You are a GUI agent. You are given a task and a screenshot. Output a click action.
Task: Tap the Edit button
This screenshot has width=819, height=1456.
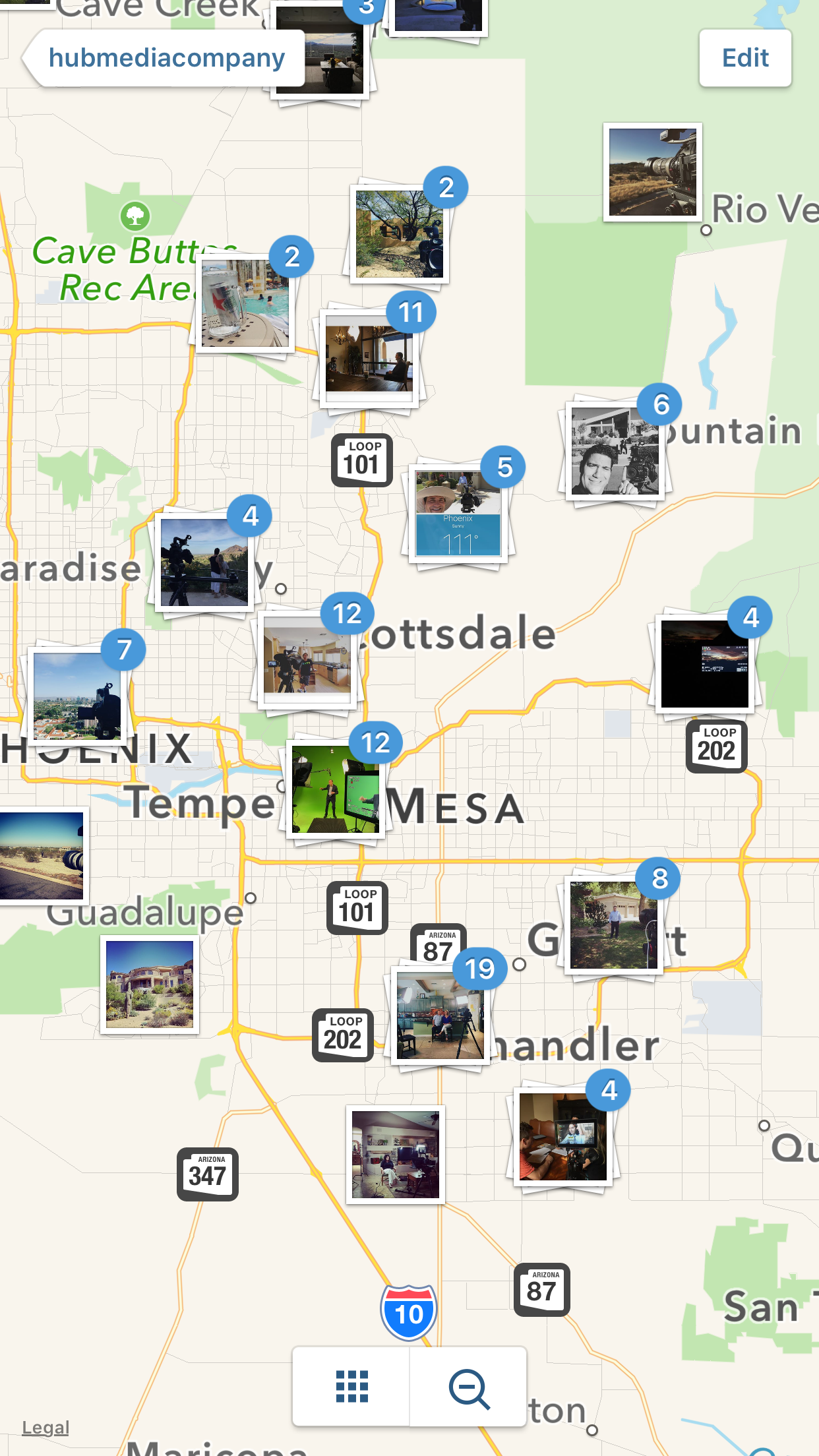(x=744, y=58)
